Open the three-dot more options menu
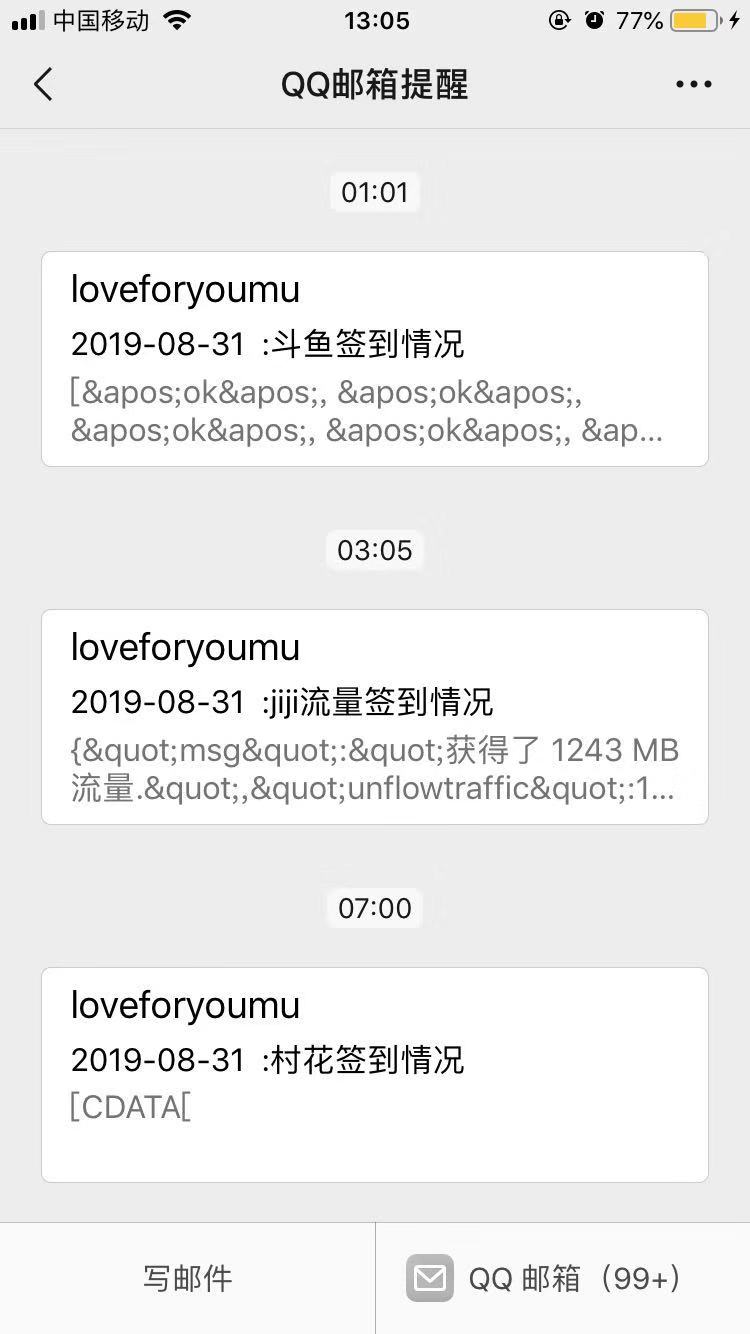This screenshot has height=1334, width=750. (x=693, y=84)
